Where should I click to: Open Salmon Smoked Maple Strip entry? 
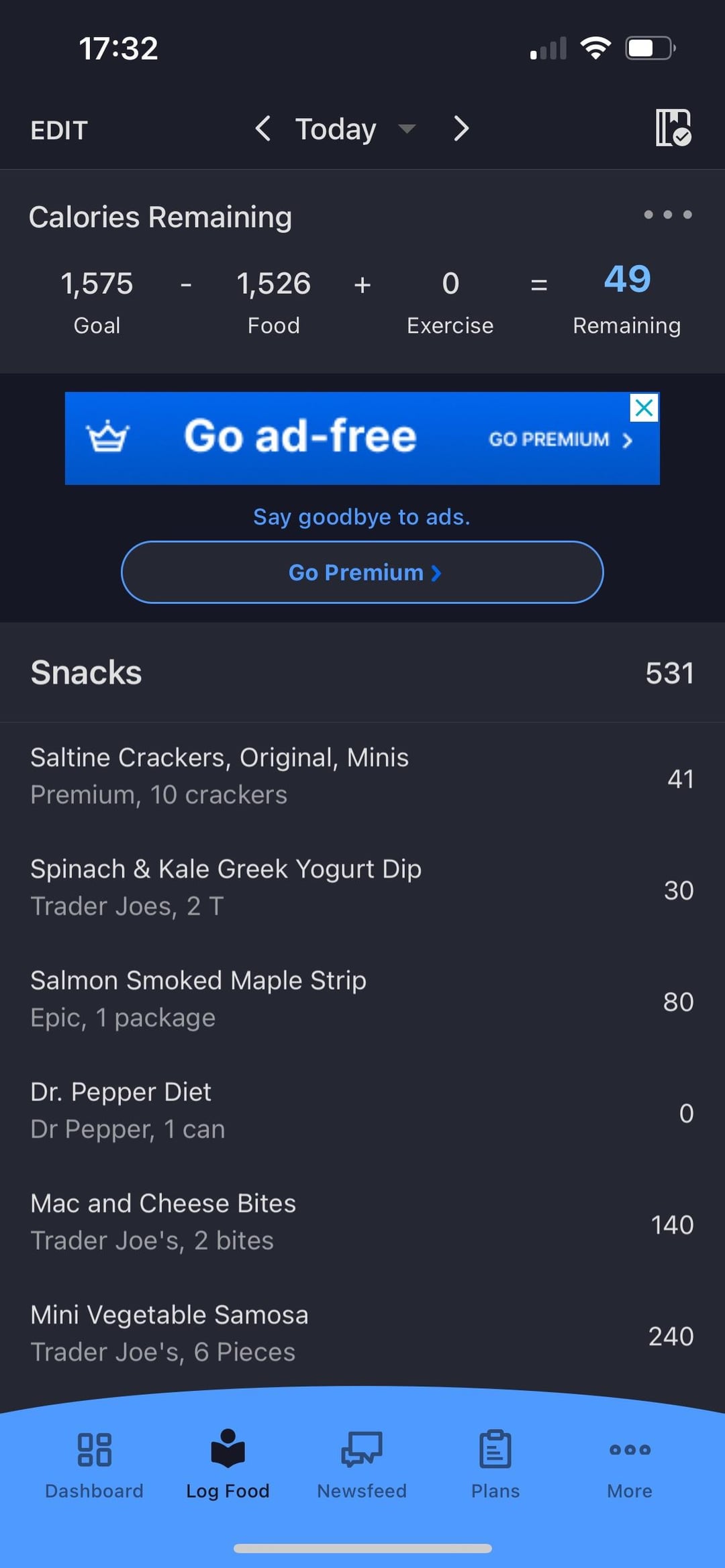click(362, 1000)
